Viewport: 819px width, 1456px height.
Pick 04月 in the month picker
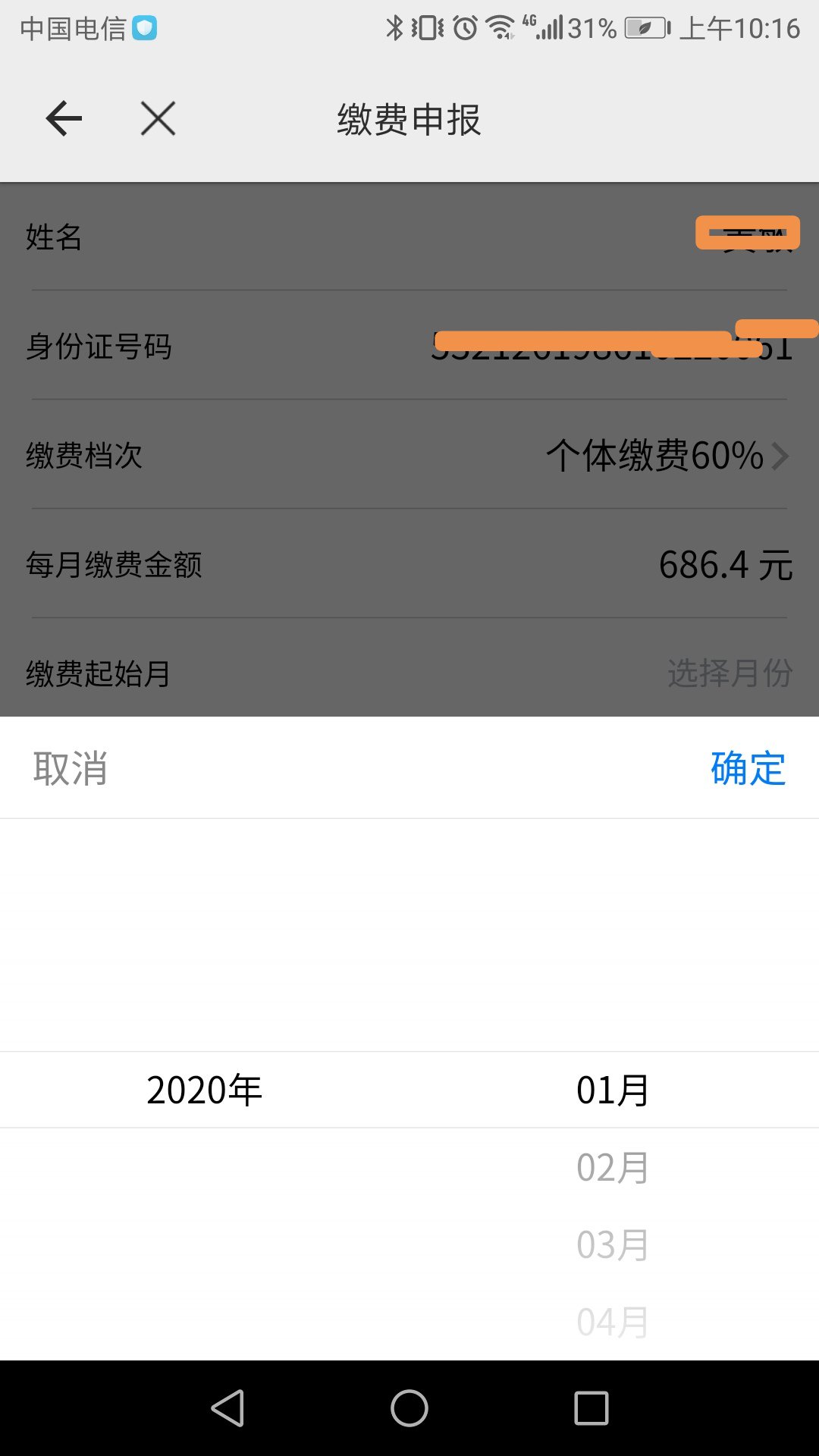coord(612,1322)
